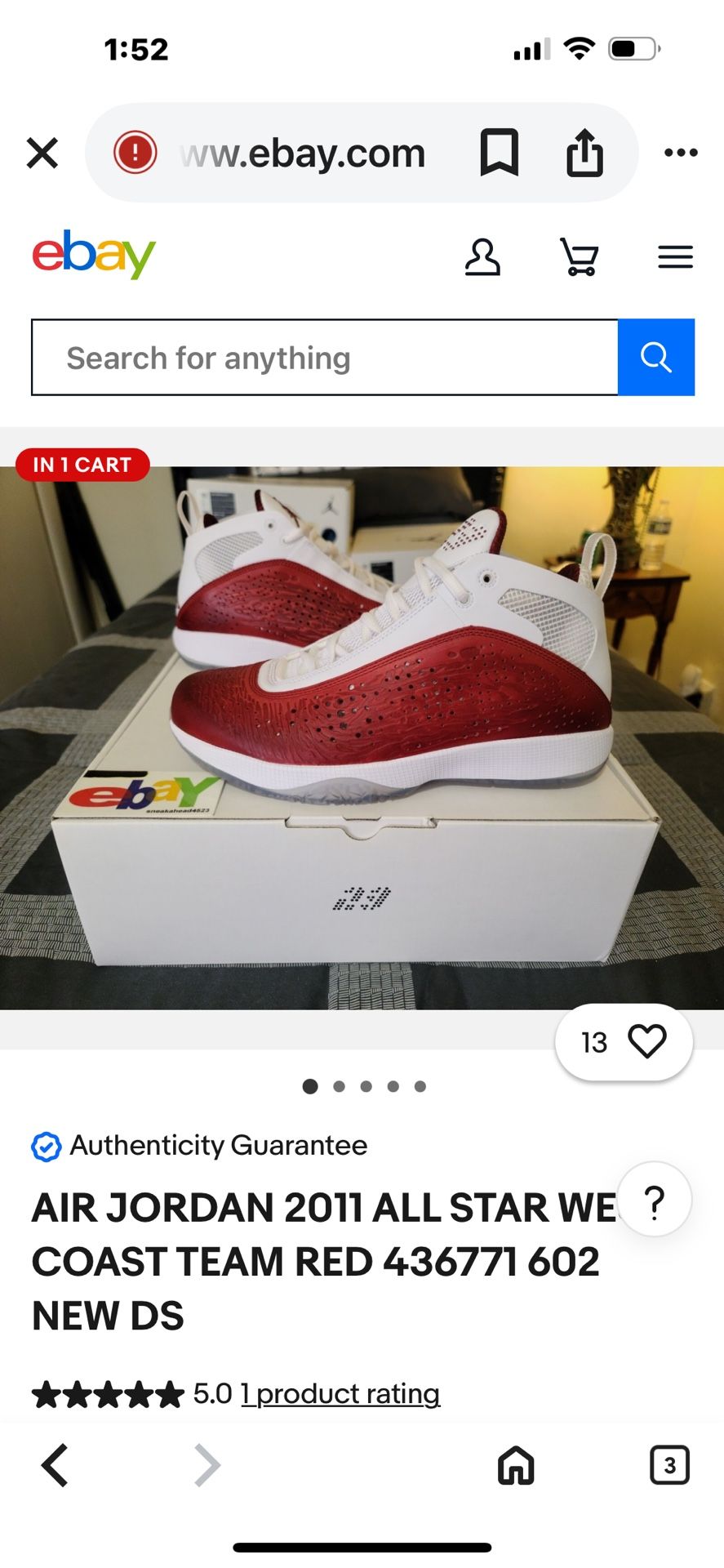Open the tab switcher showing 3
This screenshot has width=724, height=1568.
tap(669, 1465)
